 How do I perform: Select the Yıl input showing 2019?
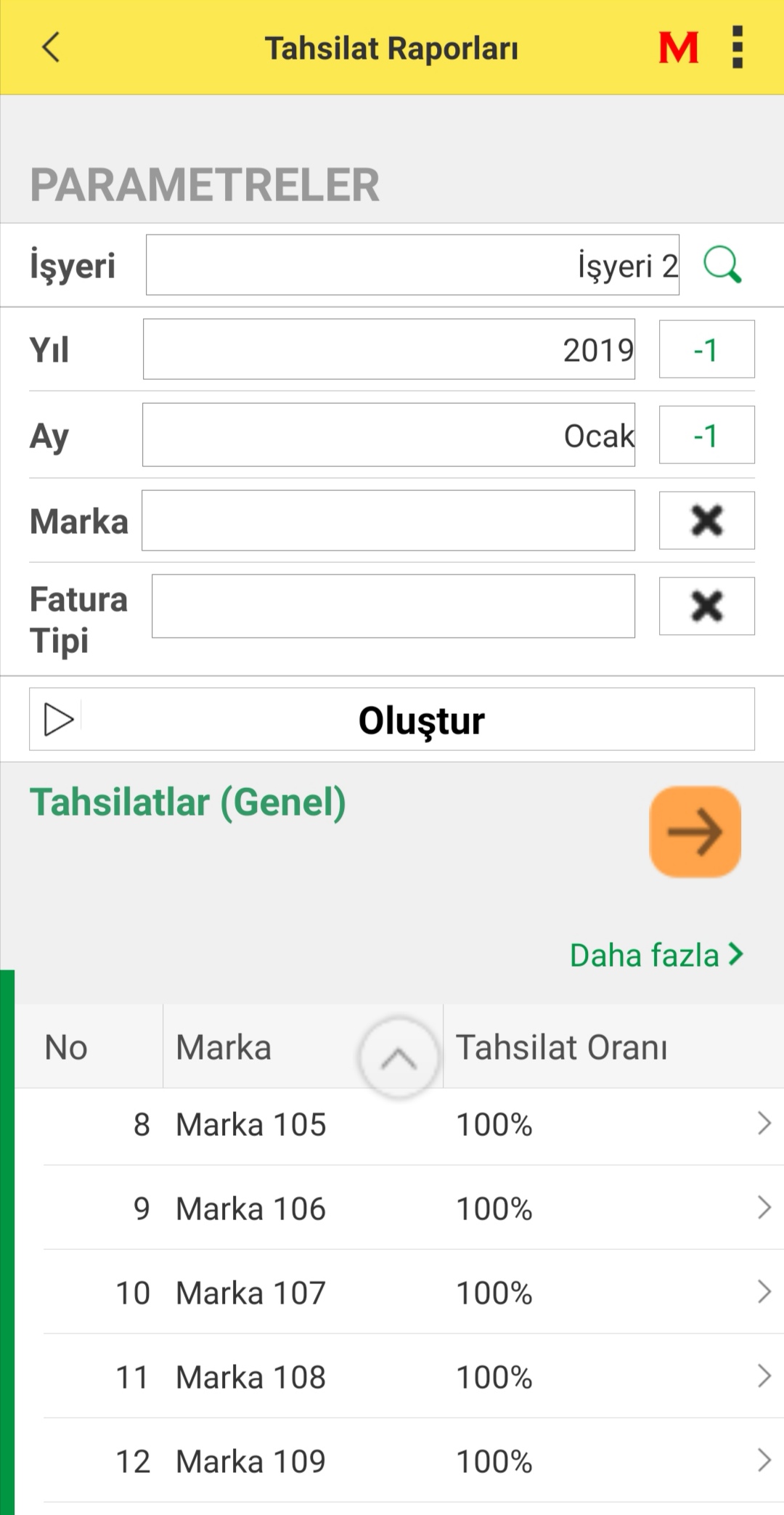tap(389, 349)
